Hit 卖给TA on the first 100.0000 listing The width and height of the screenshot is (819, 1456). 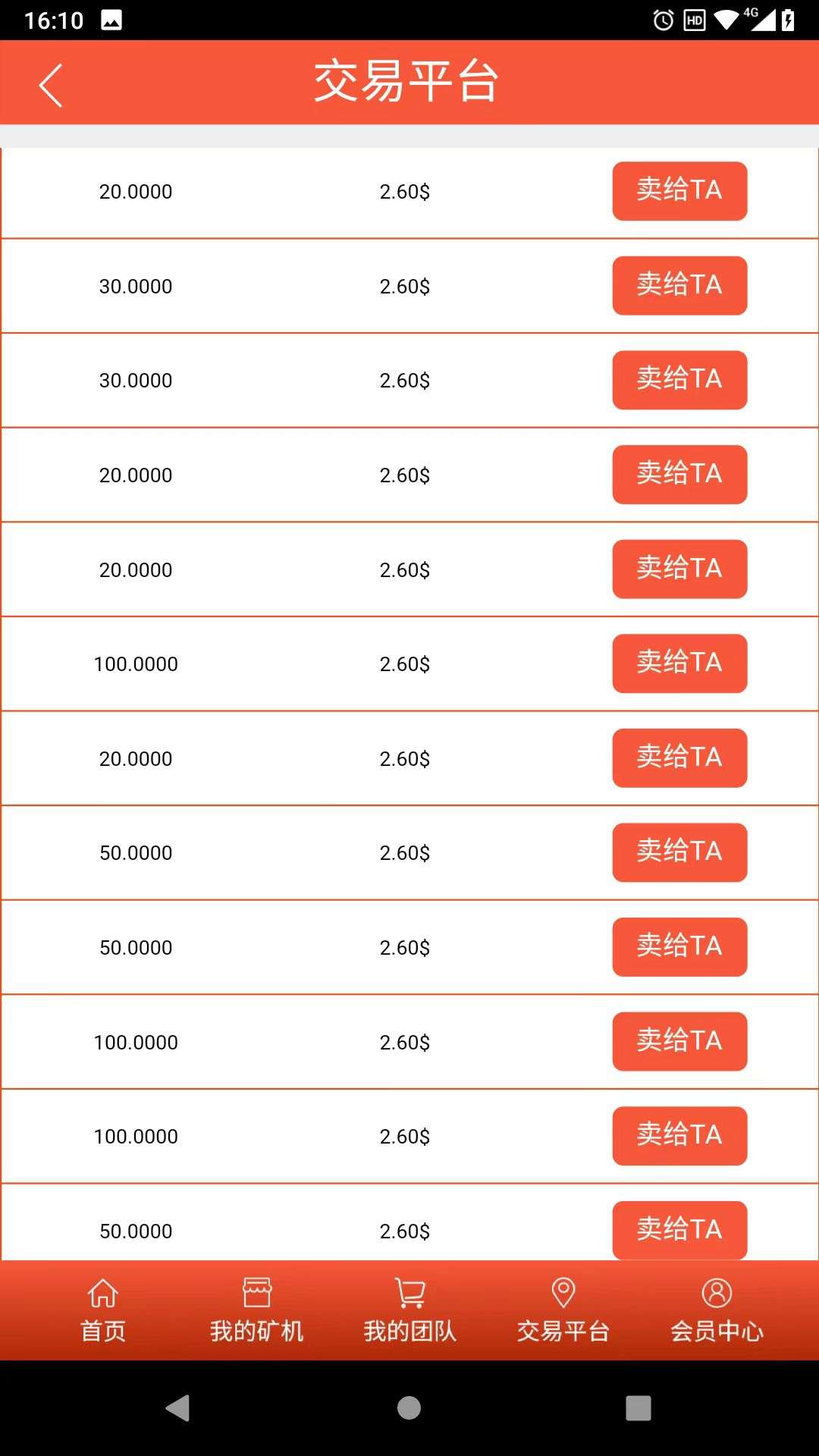pos(679,664)
